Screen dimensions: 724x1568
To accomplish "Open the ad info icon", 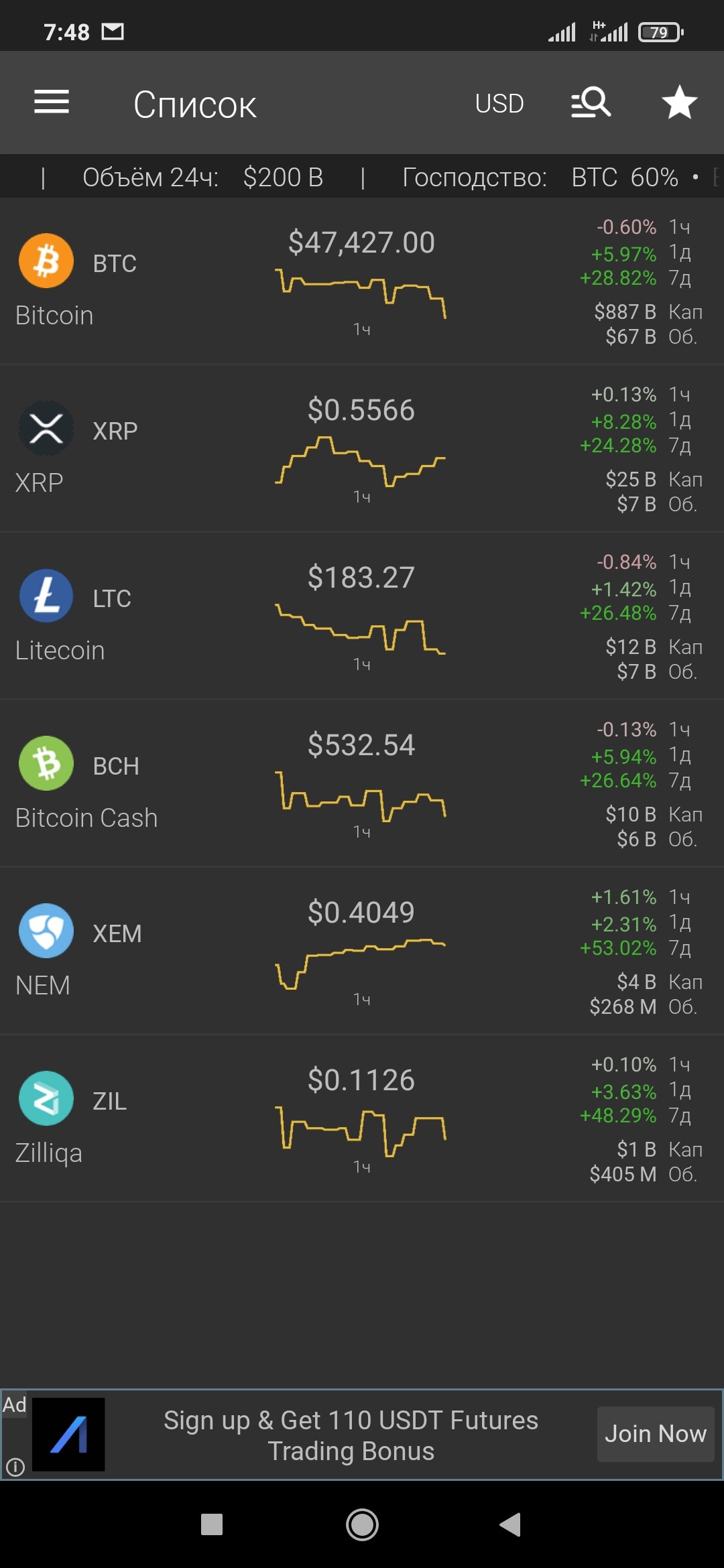I will click(x=15, y=1467).
